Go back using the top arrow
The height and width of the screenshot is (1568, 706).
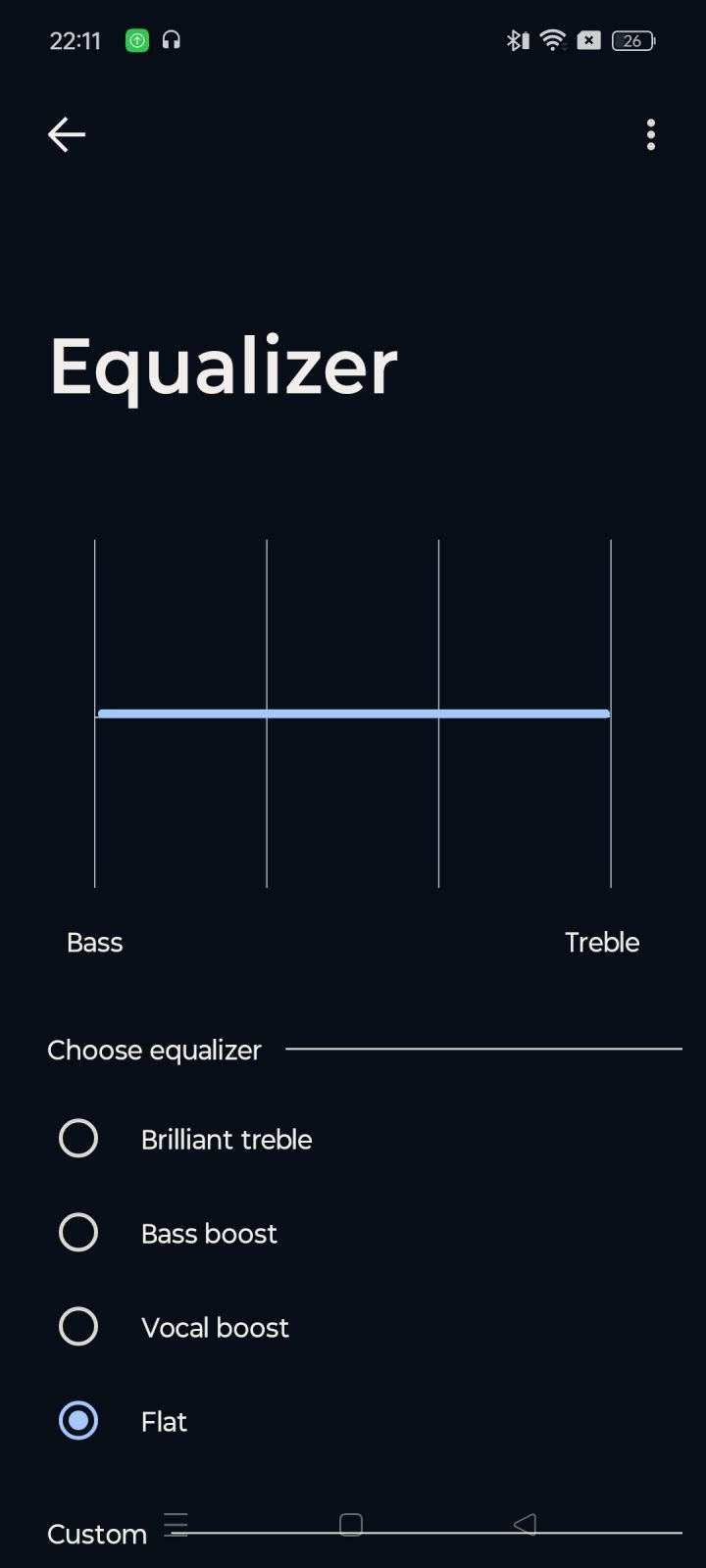tap(67, 135)
